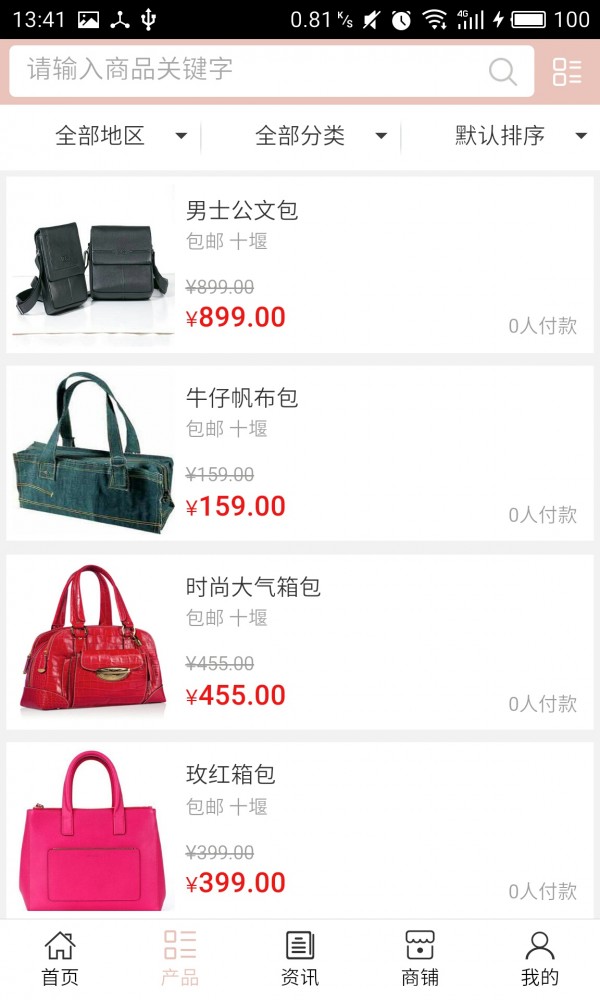Switch to the 资讯 news tab
The image size is (600, 1000).
pos(300,958)
